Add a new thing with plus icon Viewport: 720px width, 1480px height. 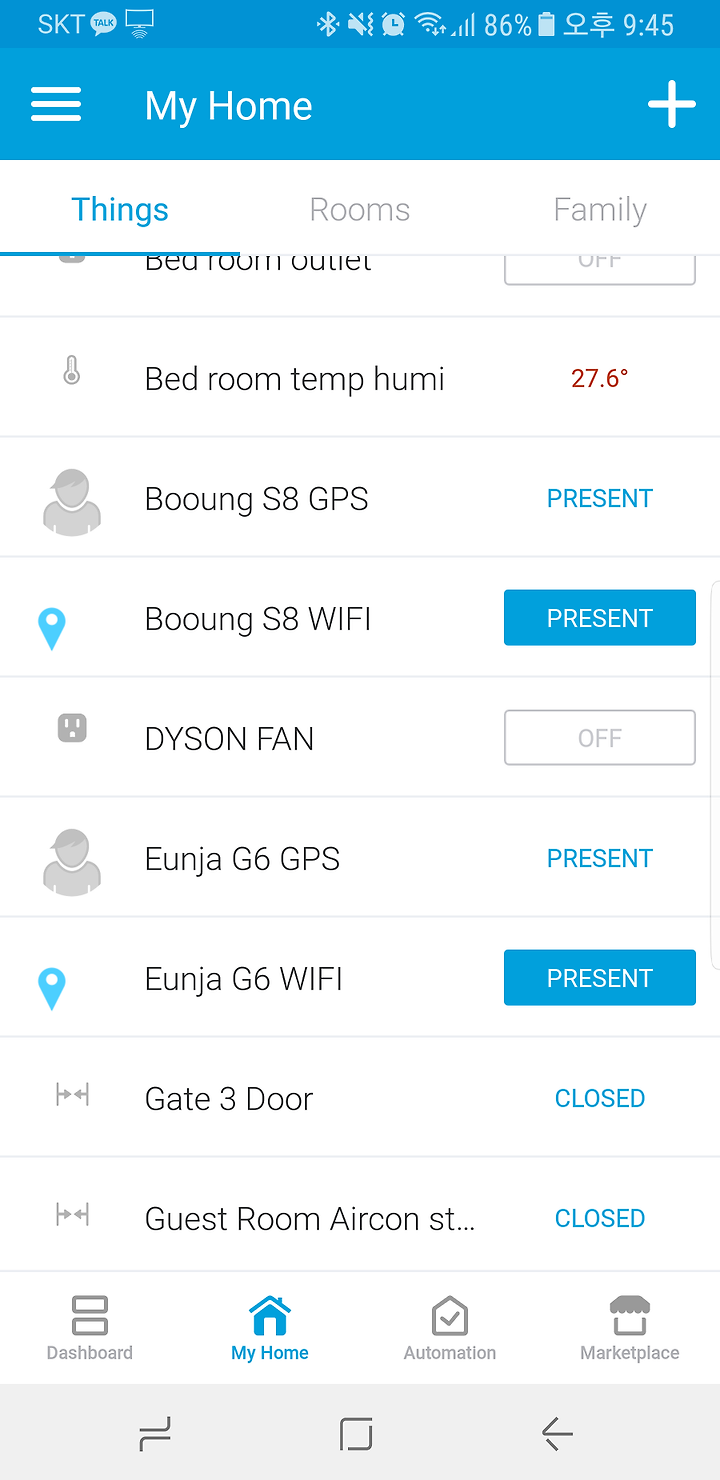(671, 104)
